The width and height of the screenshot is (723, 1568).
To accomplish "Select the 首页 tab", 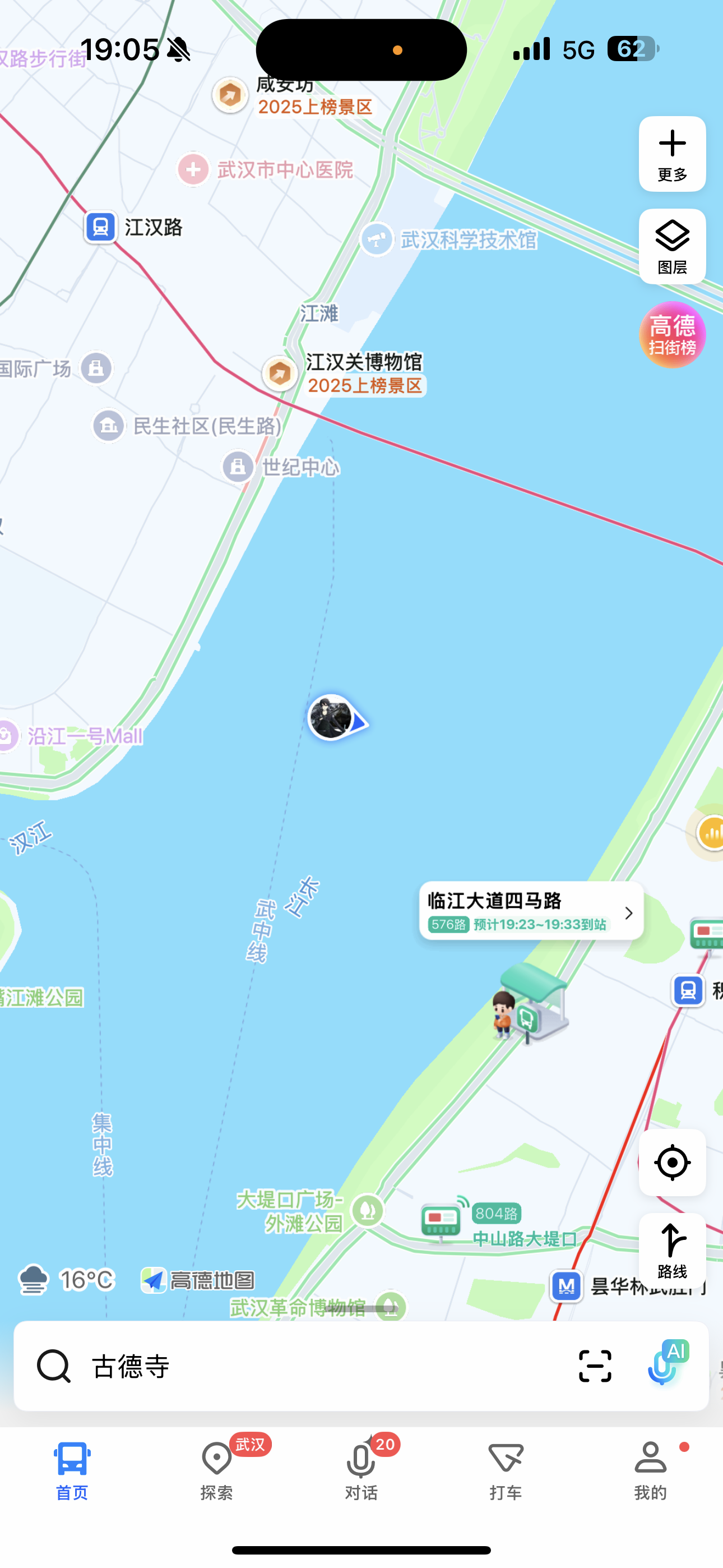I will coord(72,1470).
